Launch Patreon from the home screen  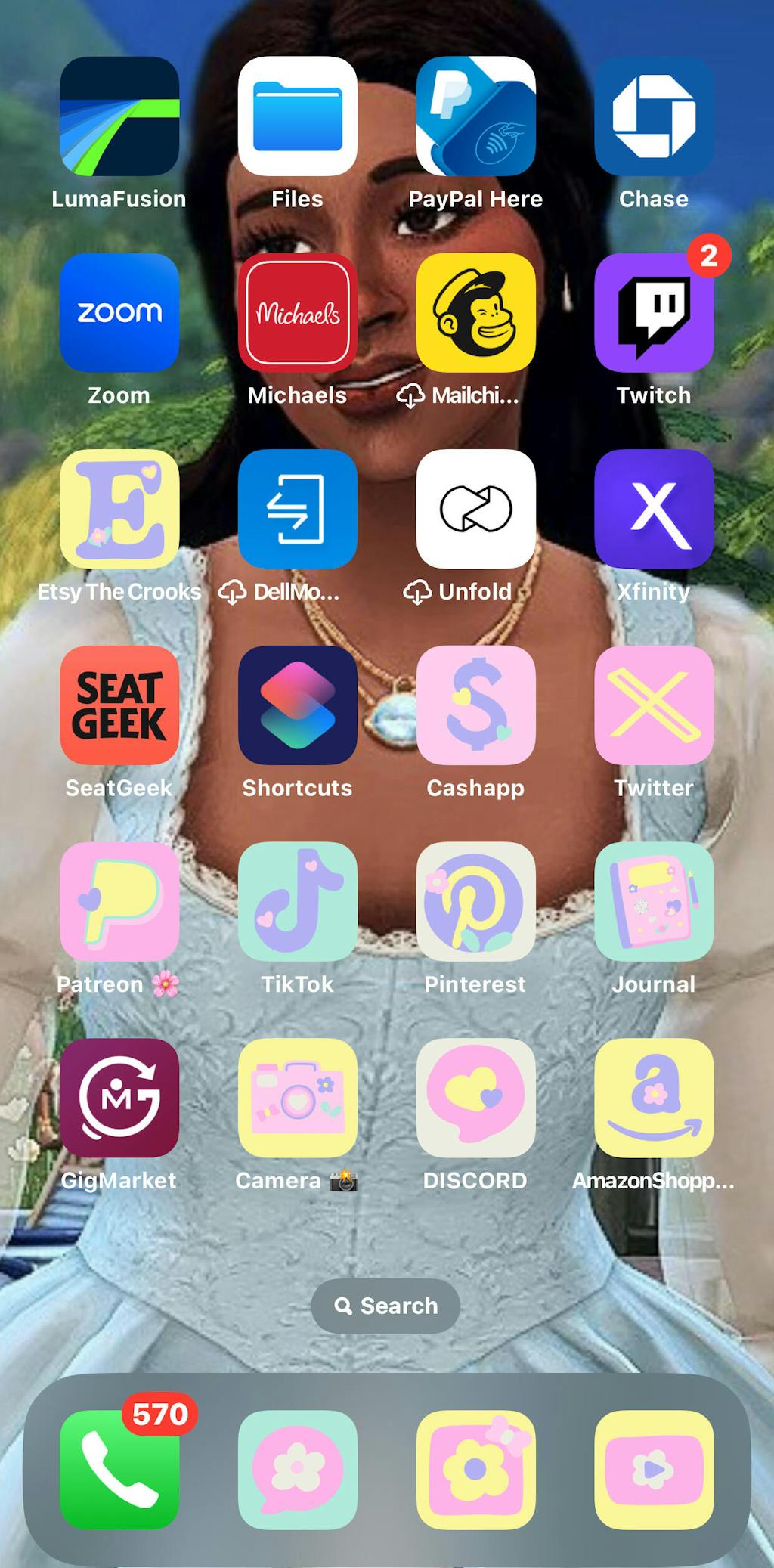(119, 902)
